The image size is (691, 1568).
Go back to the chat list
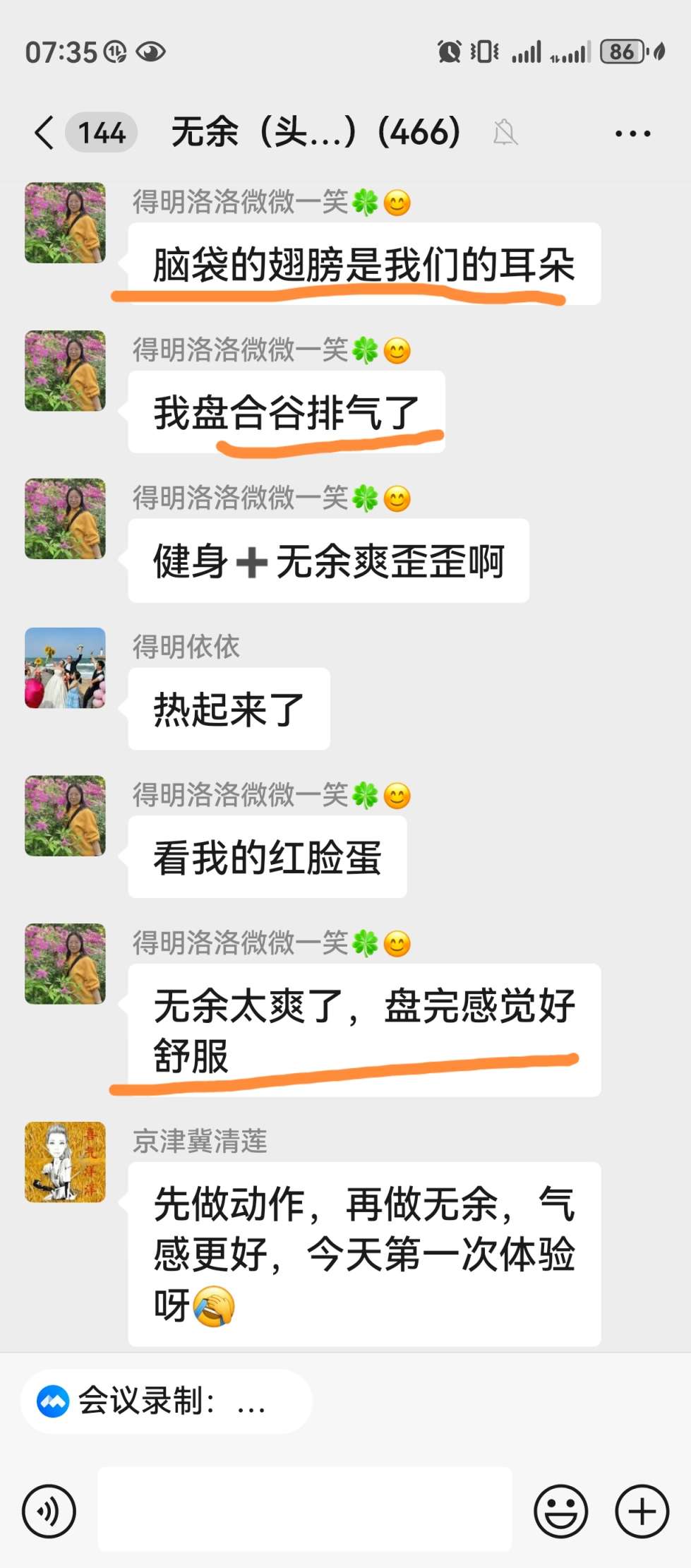click(x=44, y=133)
